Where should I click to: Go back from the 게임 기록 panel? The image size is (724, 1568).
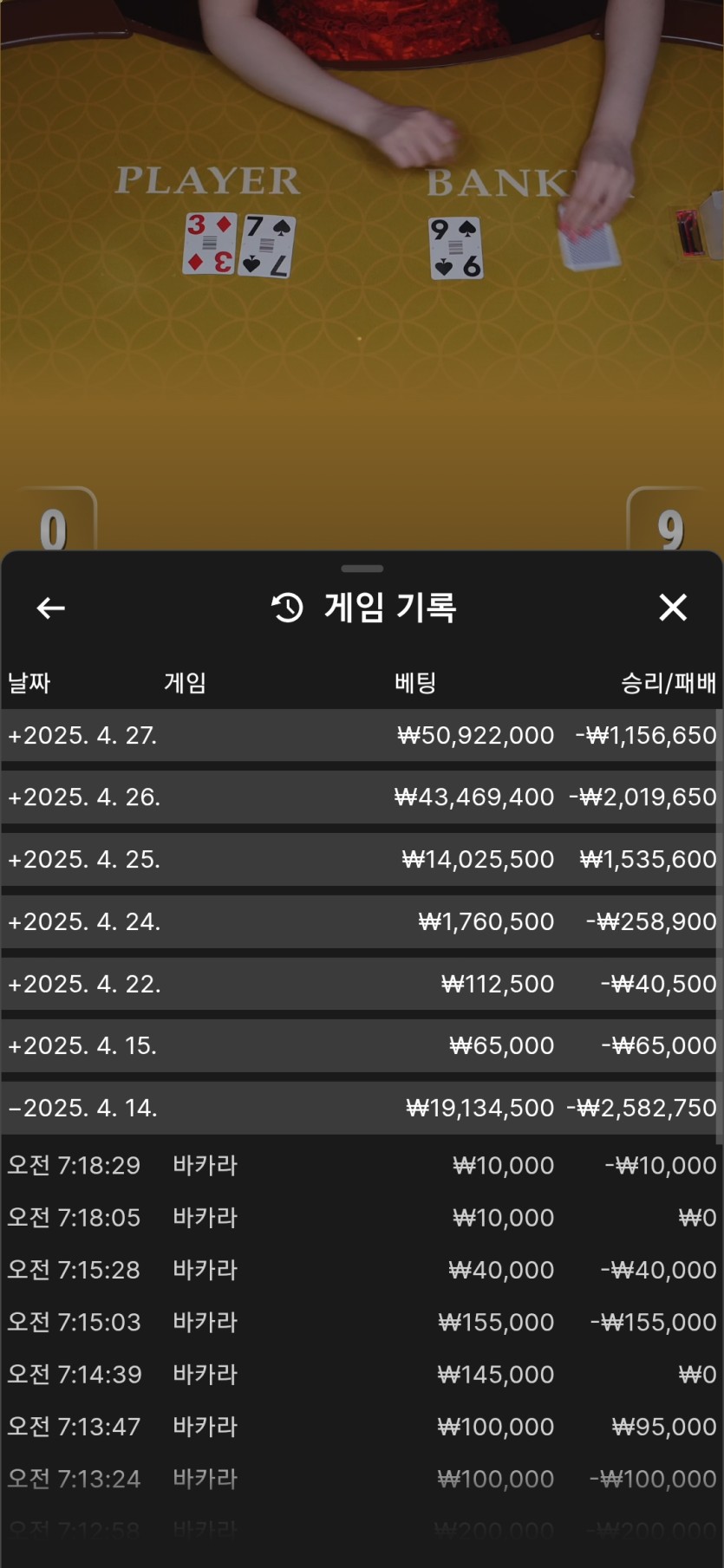51,608
